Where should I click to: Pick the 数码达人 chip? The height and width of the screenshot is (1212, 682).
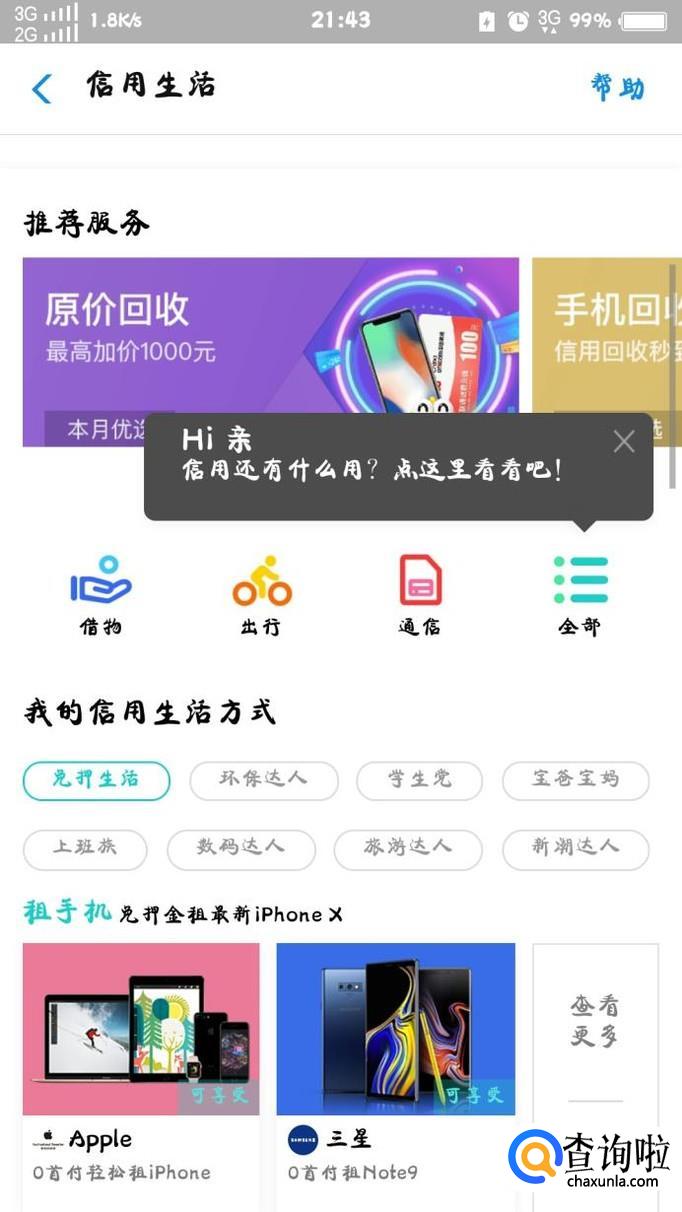240,849
